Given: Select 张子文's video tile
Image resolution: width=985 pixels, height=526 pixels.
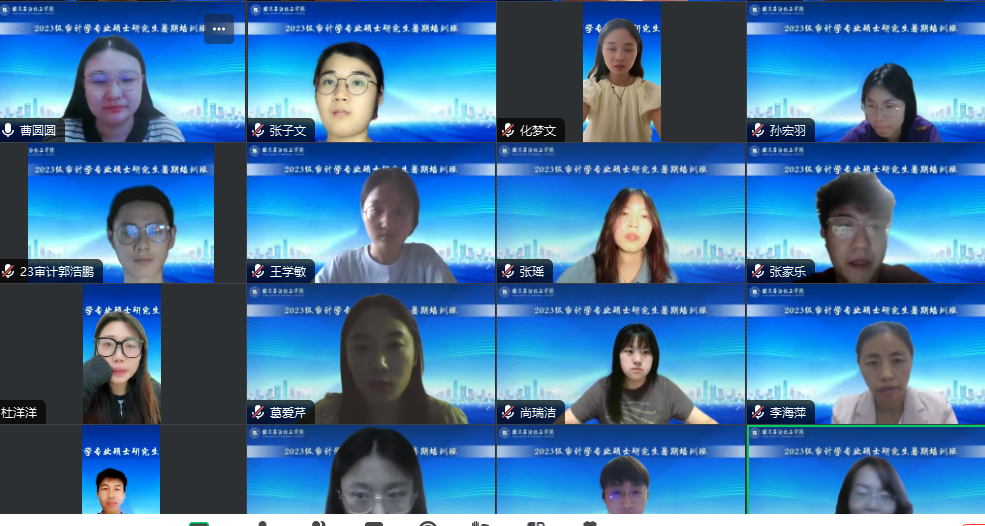Looking at the screenshot, I should [x=371, y=72].
